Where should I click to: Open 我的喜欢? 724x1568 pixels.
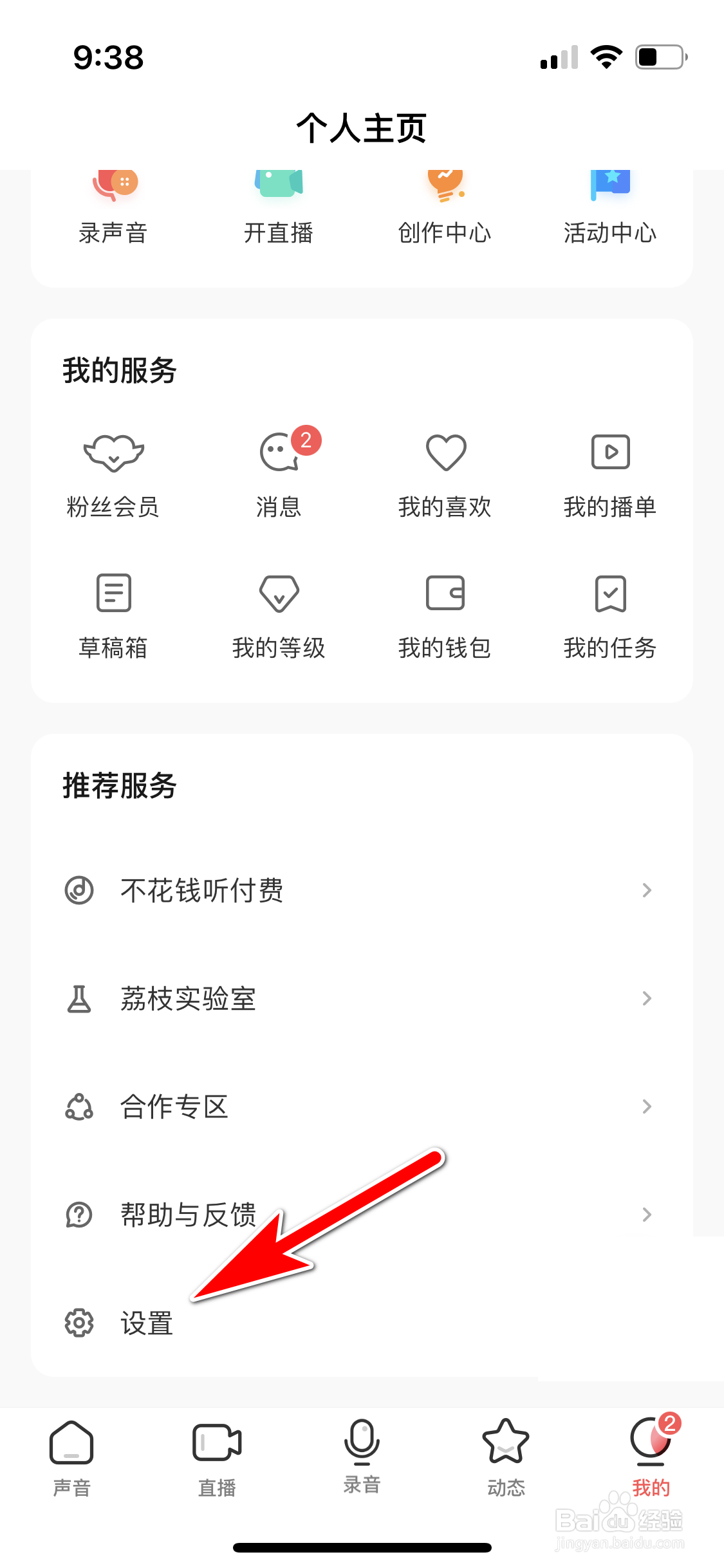(445, 476)
